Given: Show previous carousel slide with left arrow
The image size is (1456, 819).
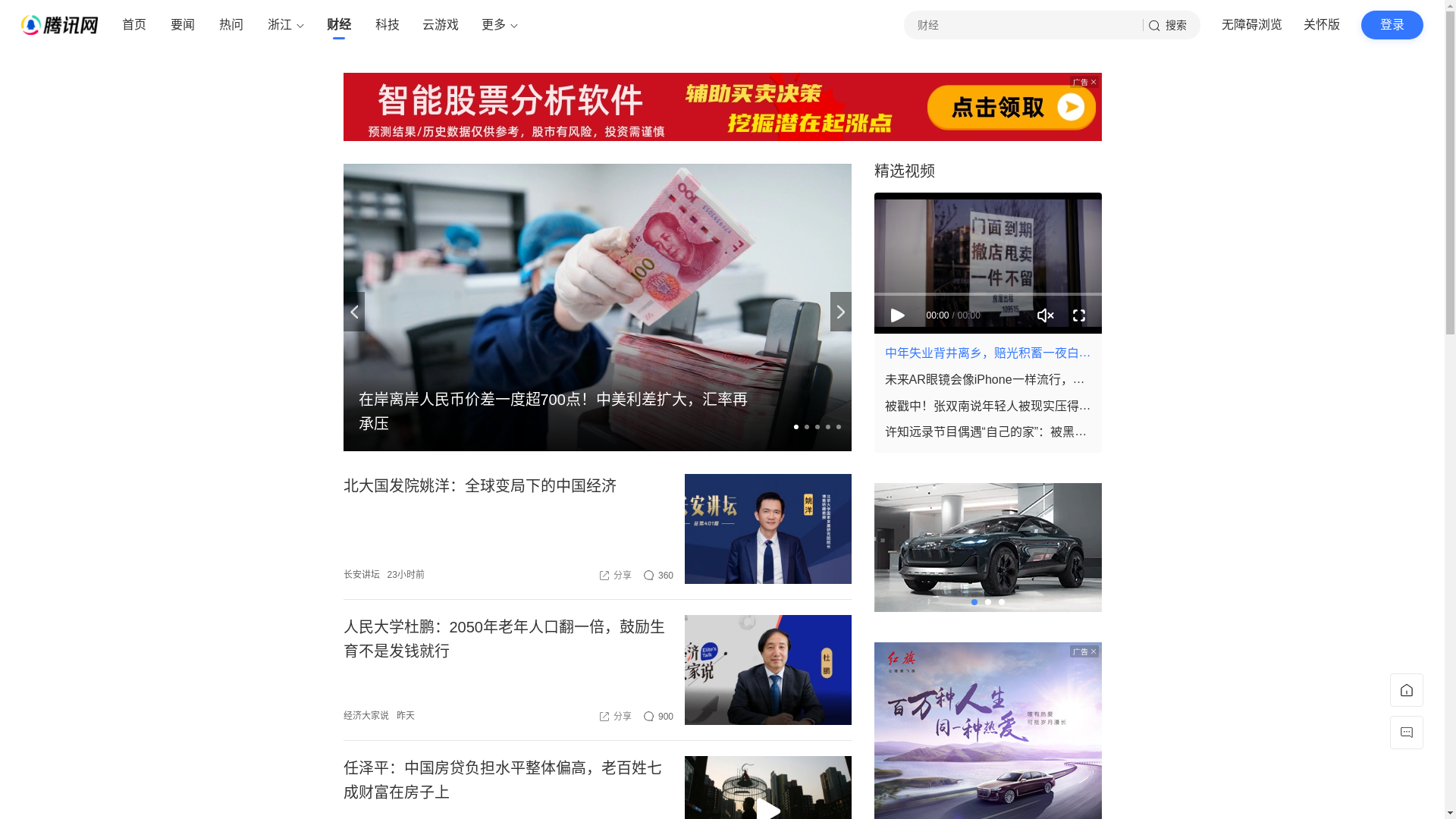Looking at the screenshot, I should 354,312.
